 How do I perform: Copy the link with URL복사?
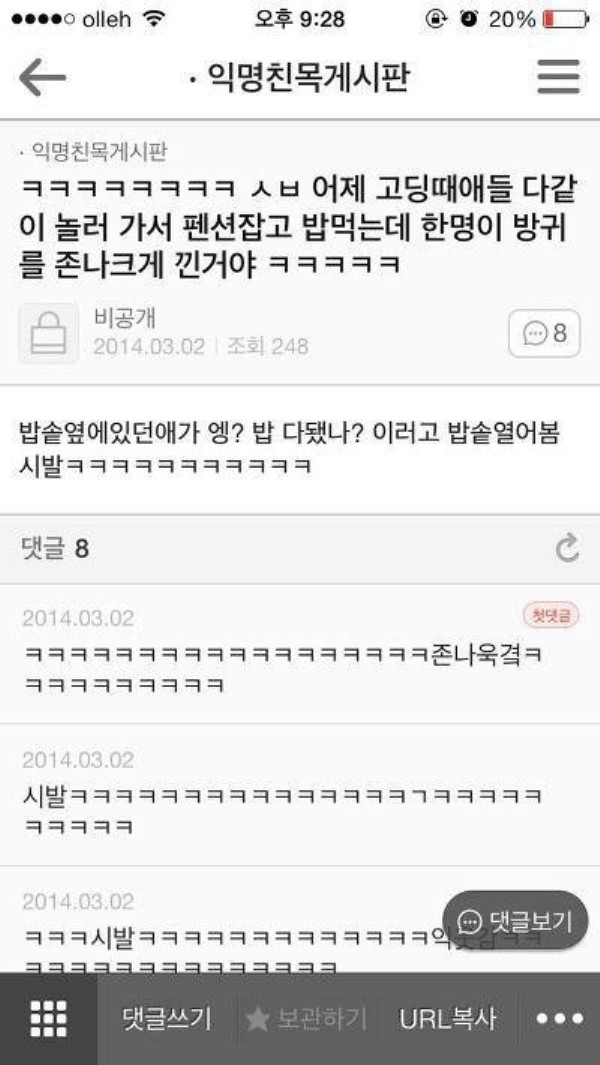446,1018
